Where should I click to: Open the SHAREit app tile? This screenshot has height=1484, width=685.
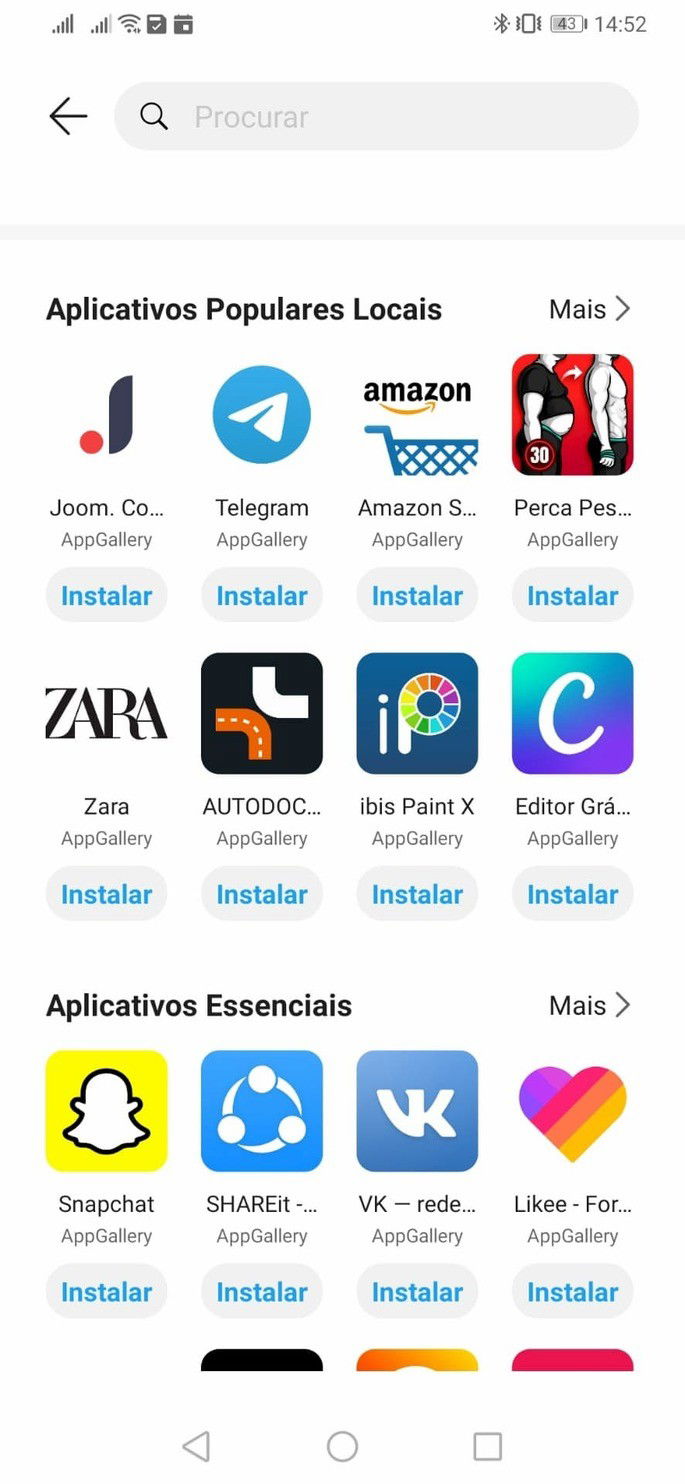pos(262,1110)
